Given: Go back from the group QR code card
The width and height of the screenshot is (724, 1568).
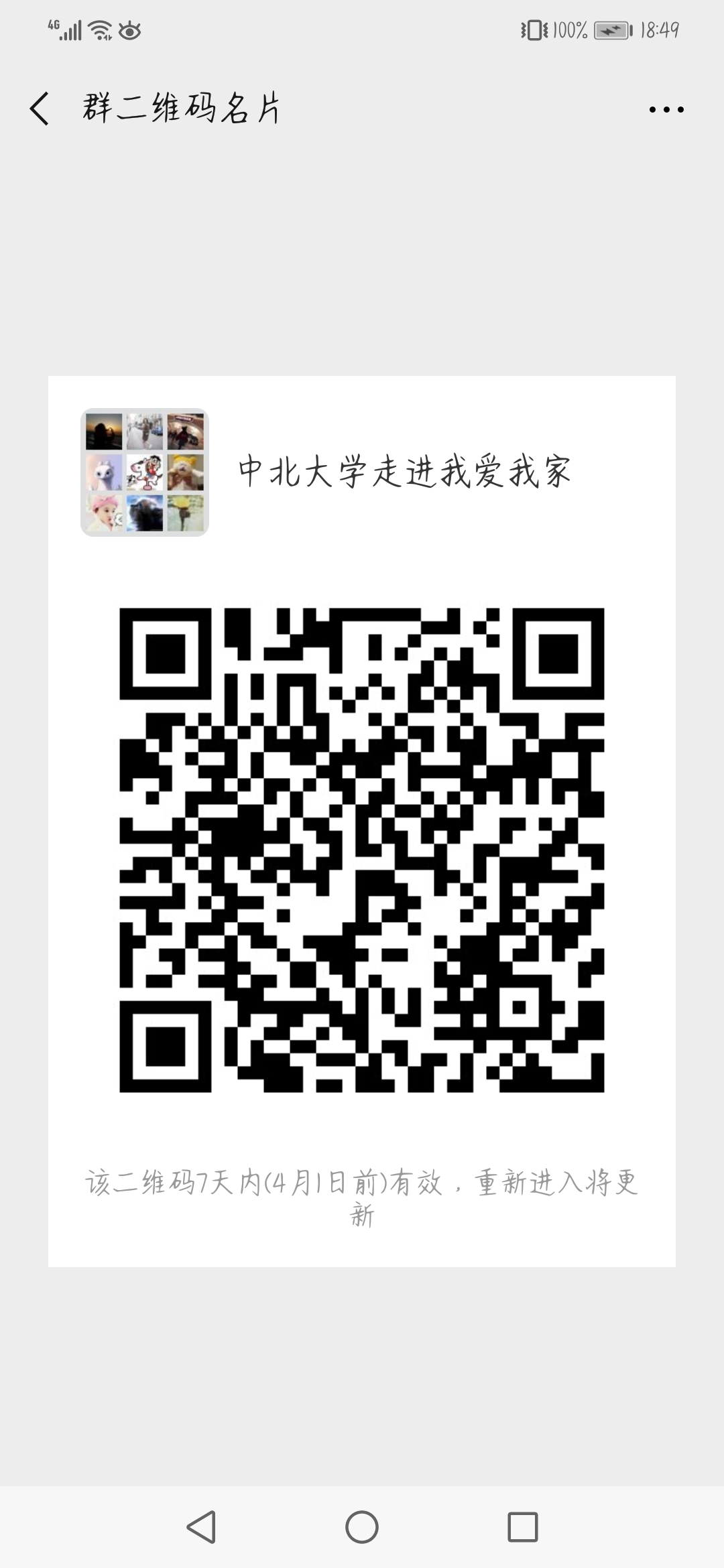Looking at the screenshot, I should coord(40,109).
